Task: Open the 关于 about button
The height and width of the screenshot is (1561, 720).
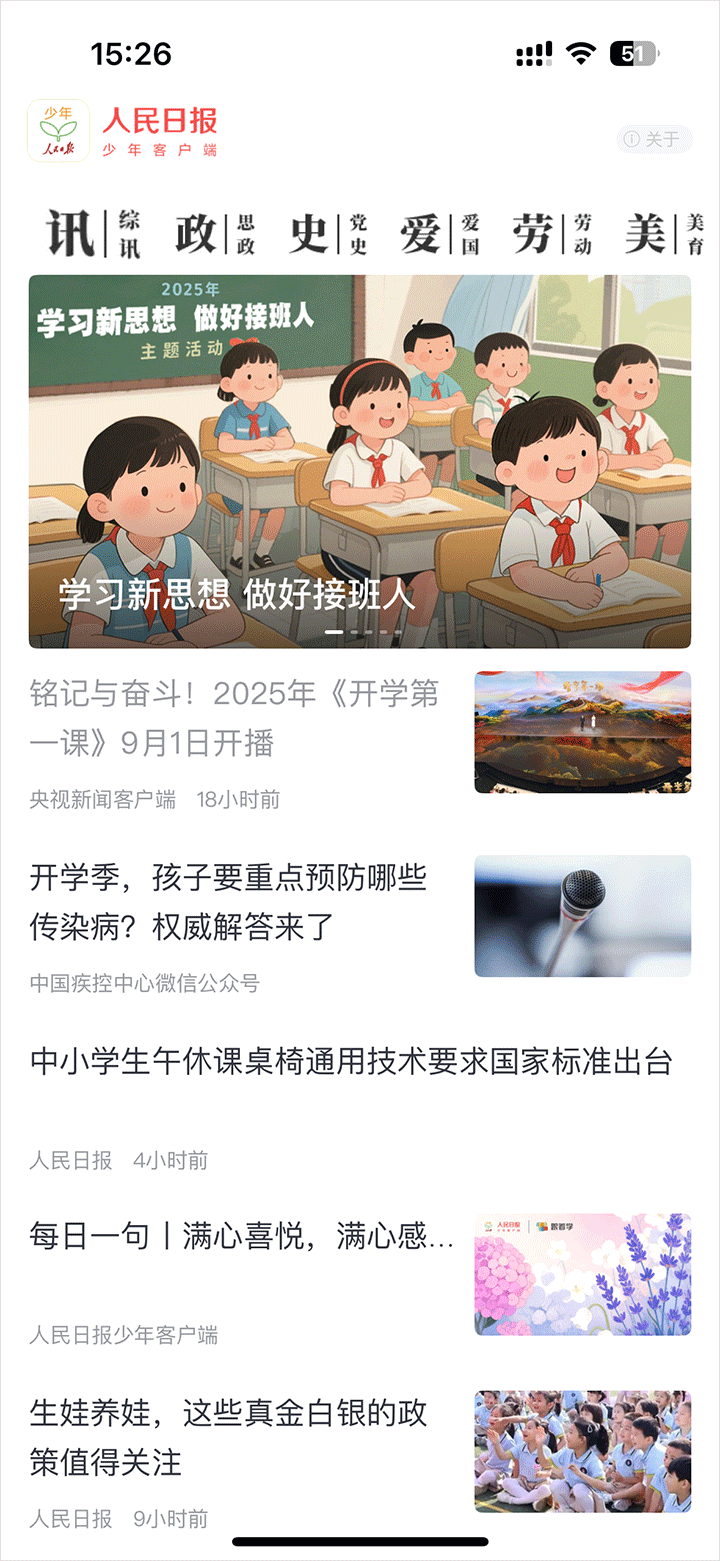Action: click(655, 139)
